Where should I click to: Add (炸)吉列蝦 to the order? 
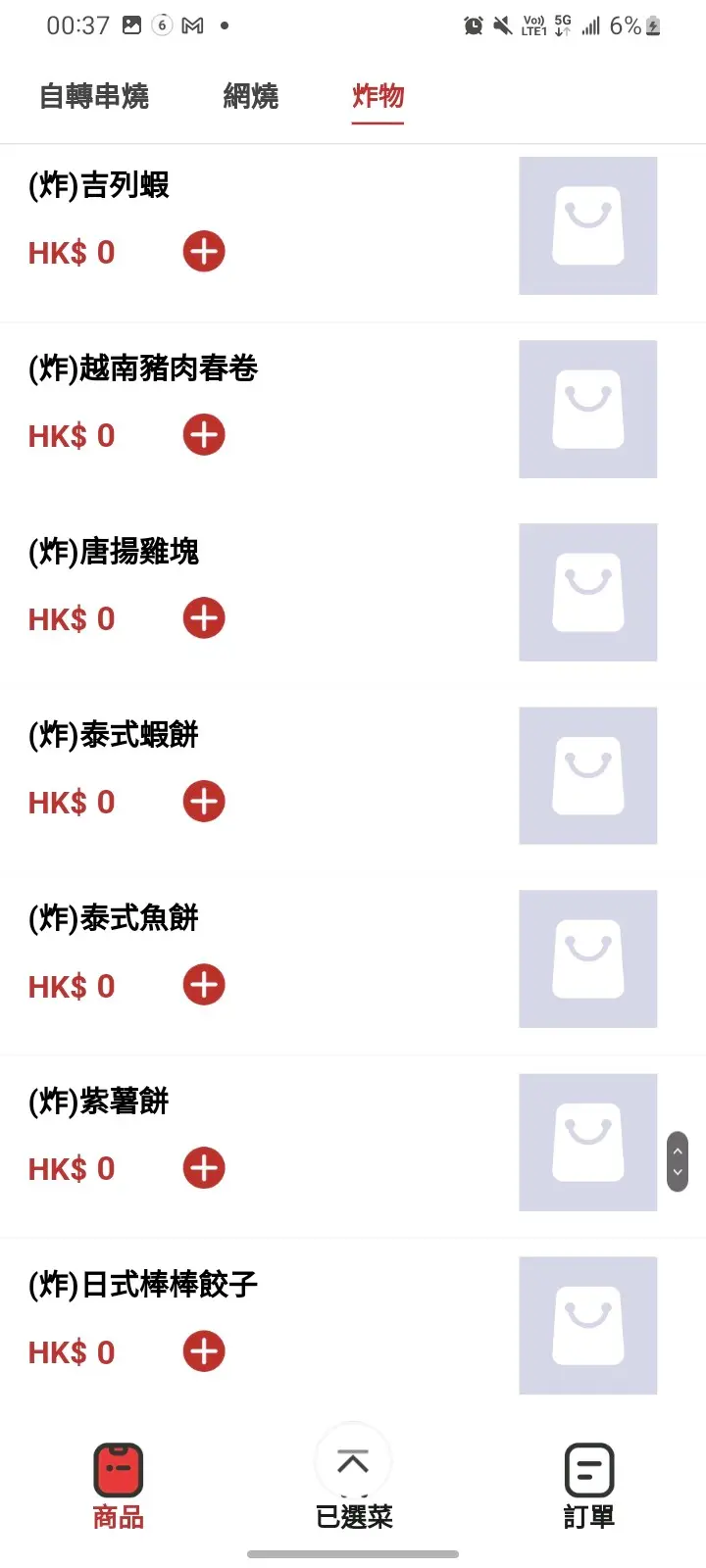tap(204, 252)
